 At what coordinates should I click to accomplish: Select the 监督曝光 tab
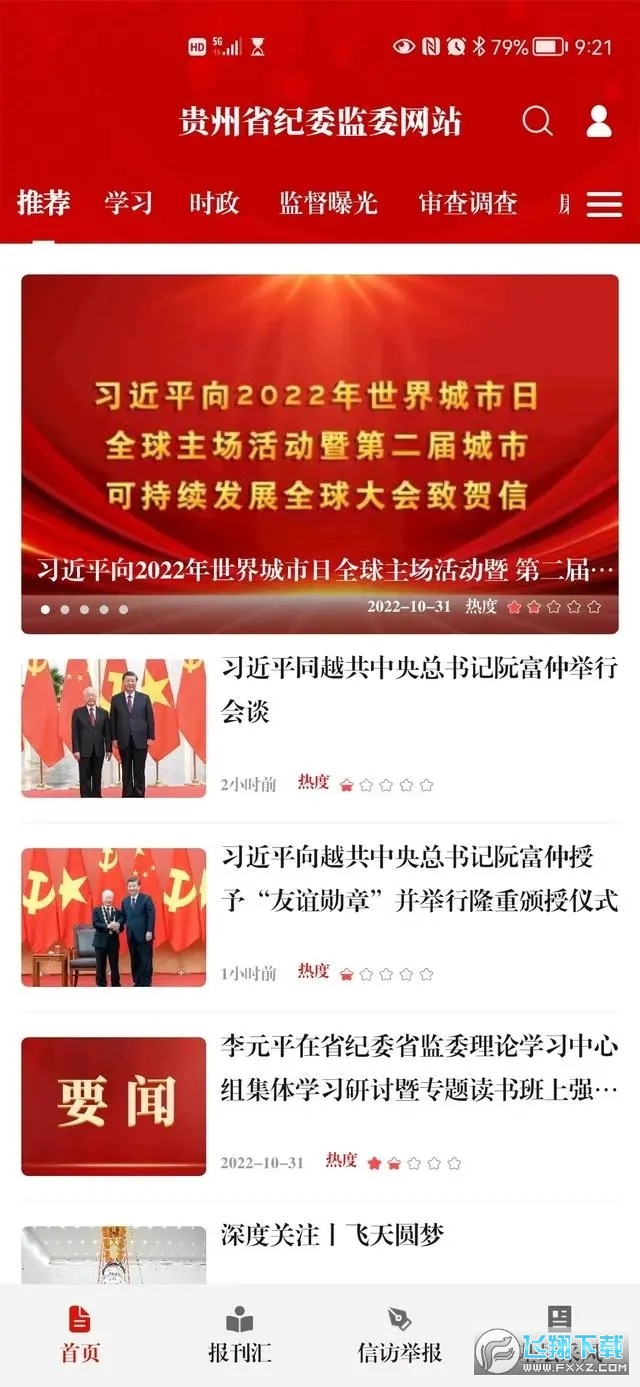[328, 203]
